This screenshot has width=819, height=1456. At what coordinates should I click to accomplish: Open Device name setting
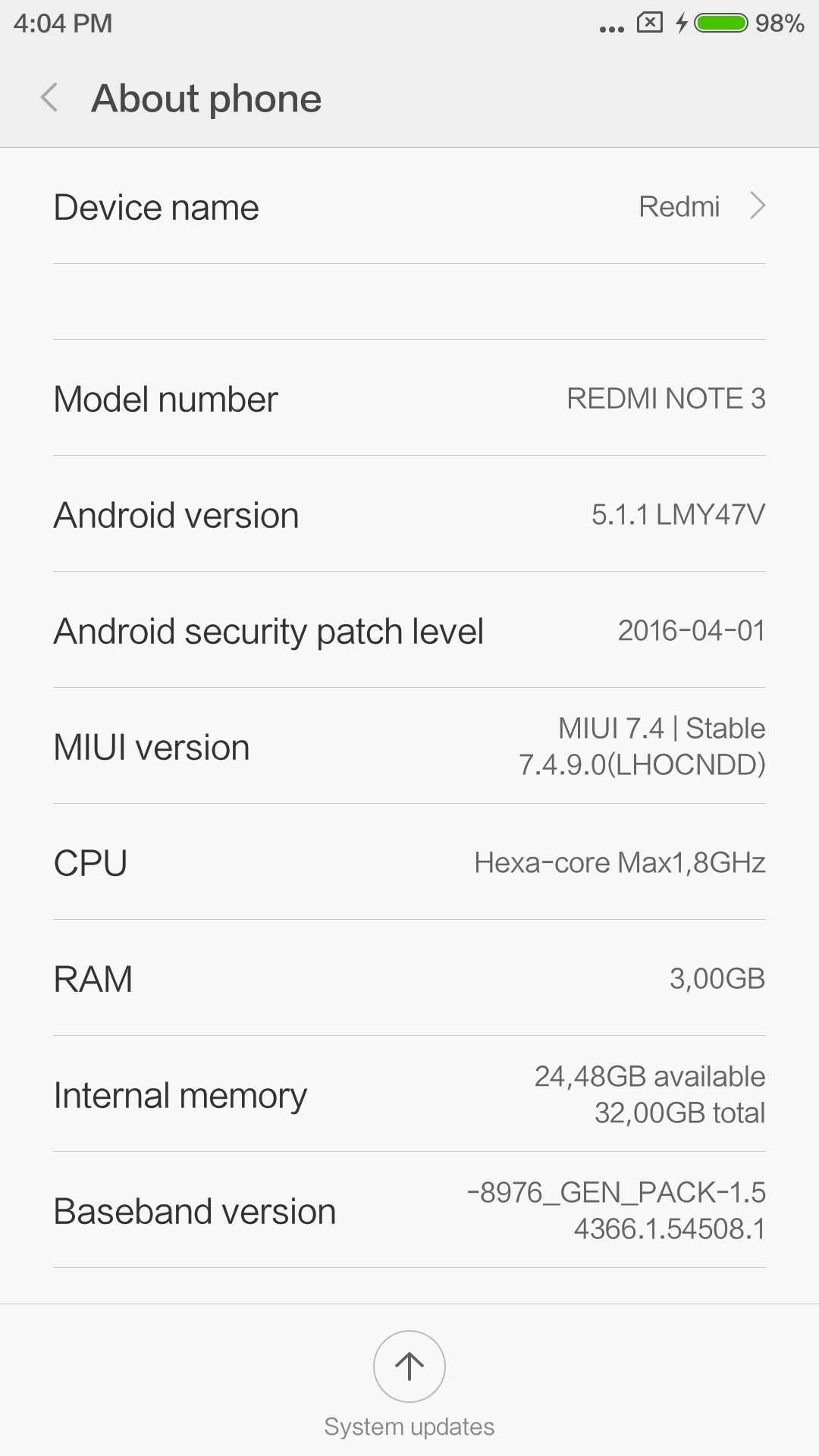coord(409,207)
